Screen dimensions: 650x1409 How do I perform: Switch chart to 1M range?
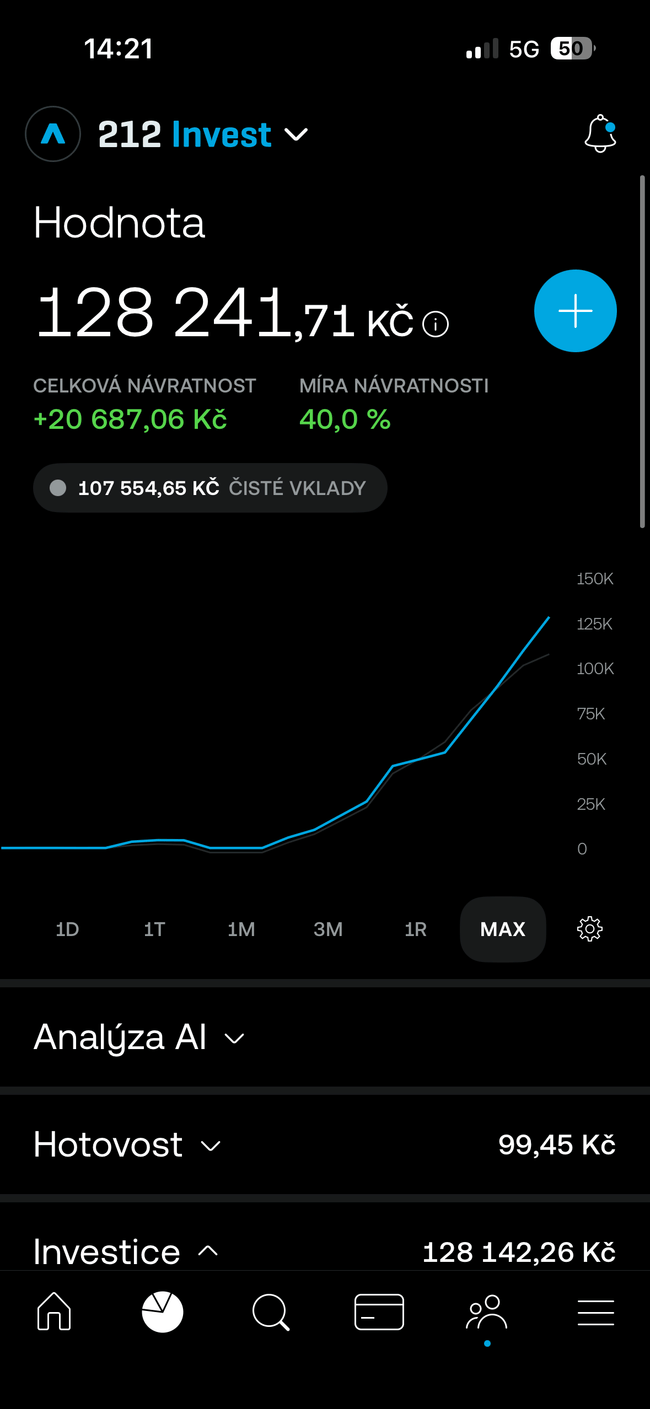coord(241,929)
